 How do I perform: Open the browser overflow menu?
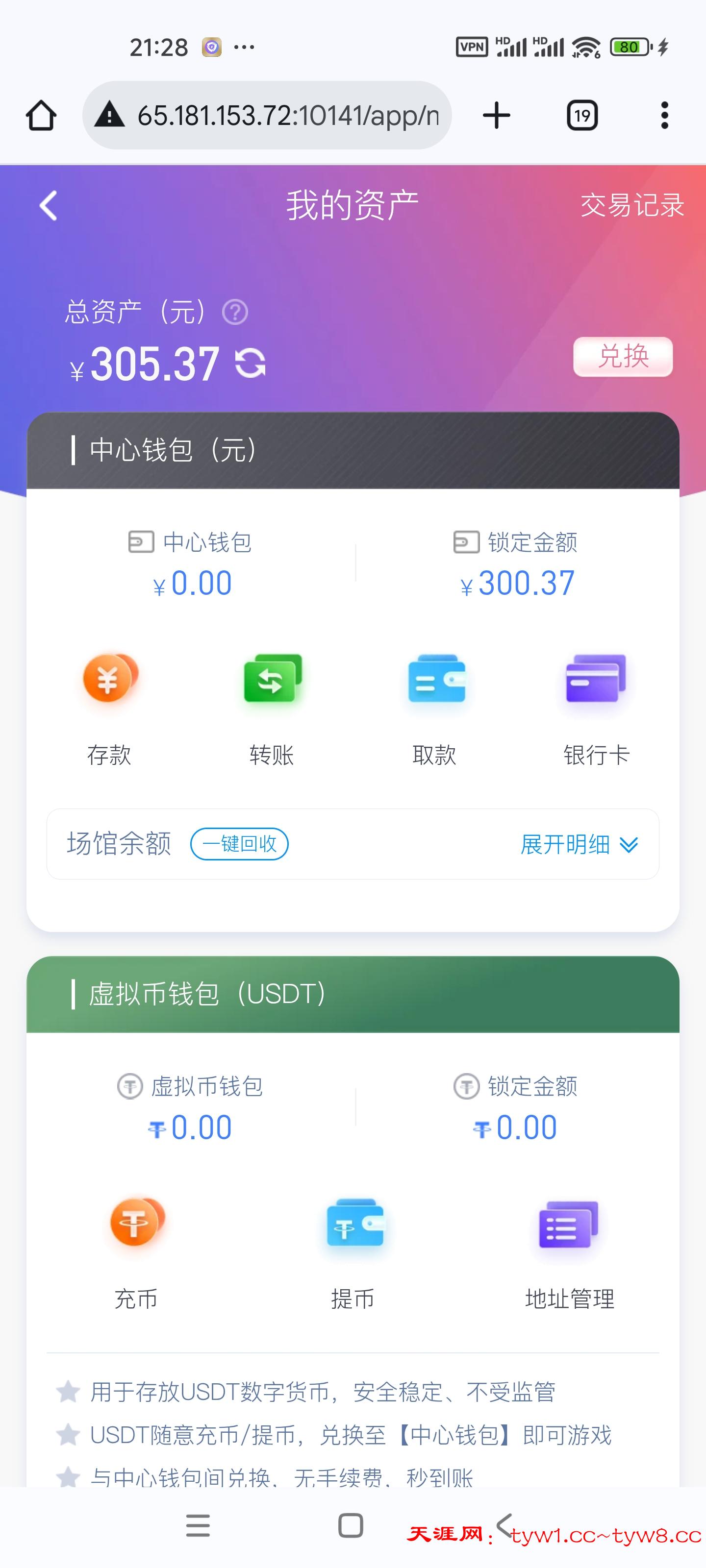tap(664, 115)
